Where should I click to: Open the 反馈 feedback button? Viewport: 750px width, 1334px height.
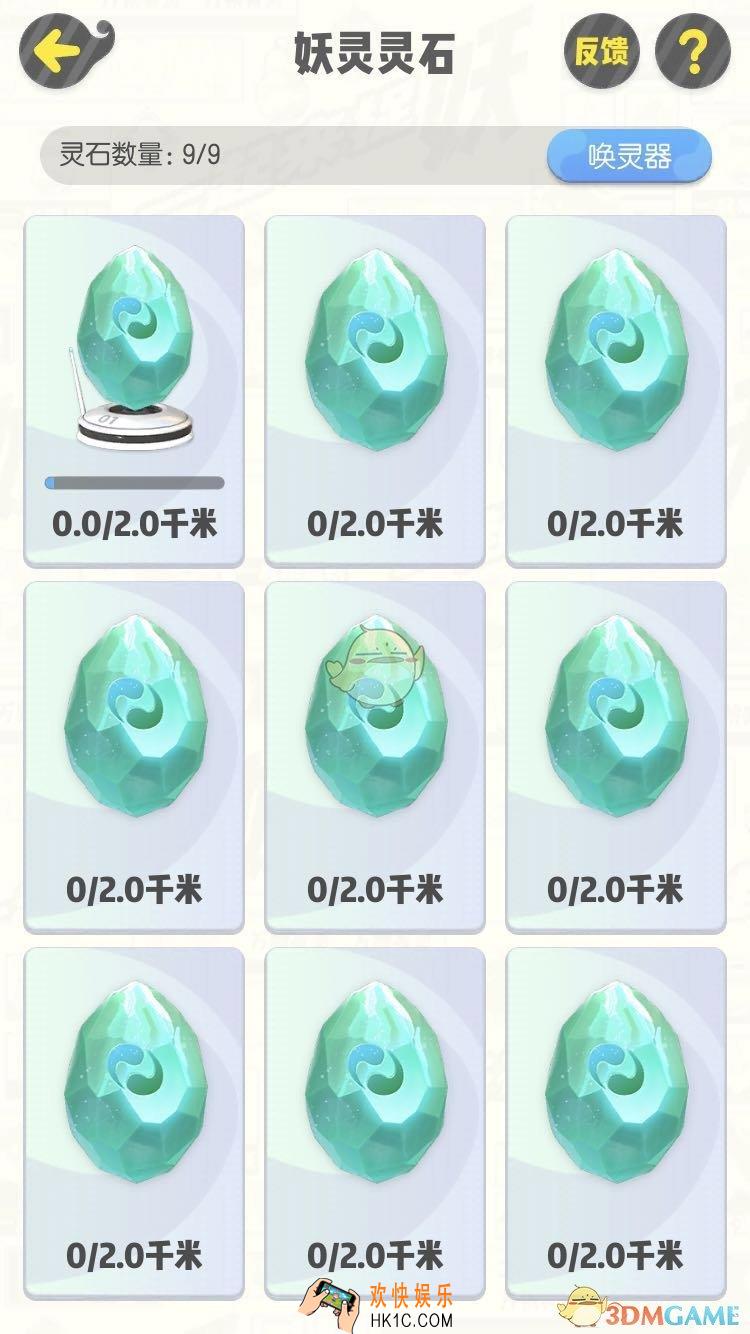tap(601, 50)
